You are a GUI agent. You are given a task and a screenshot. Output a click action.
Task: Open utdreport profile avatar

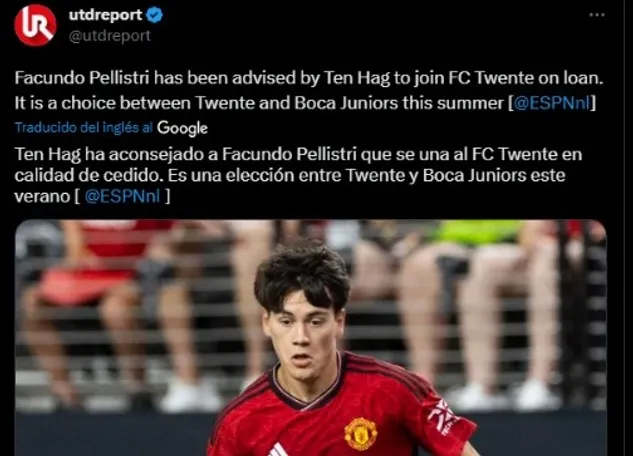pyautogui.click(x=35, y=25)
